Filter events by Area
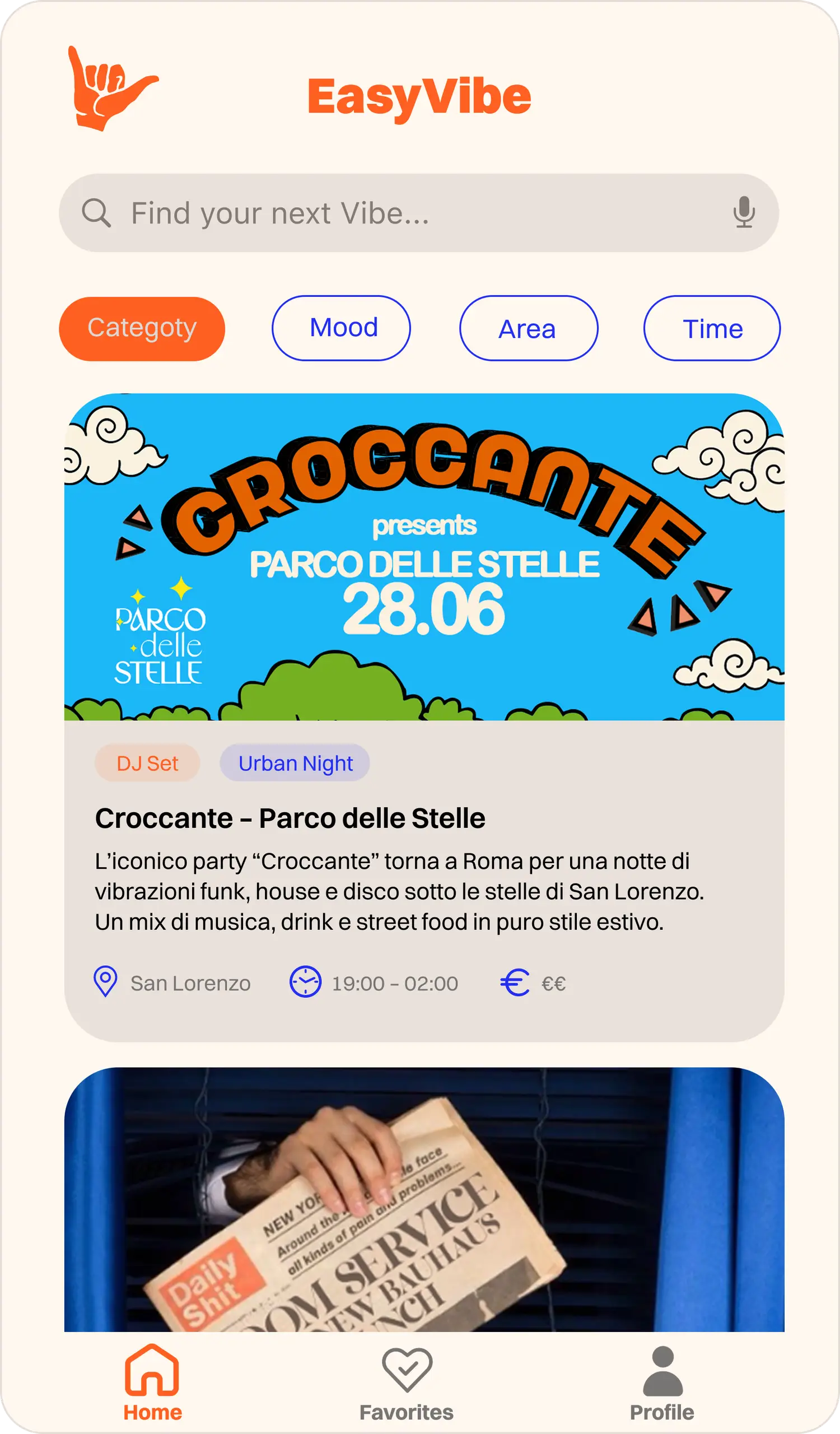The height and width of the screenshot is (1434, 840). tap(528, 328)
